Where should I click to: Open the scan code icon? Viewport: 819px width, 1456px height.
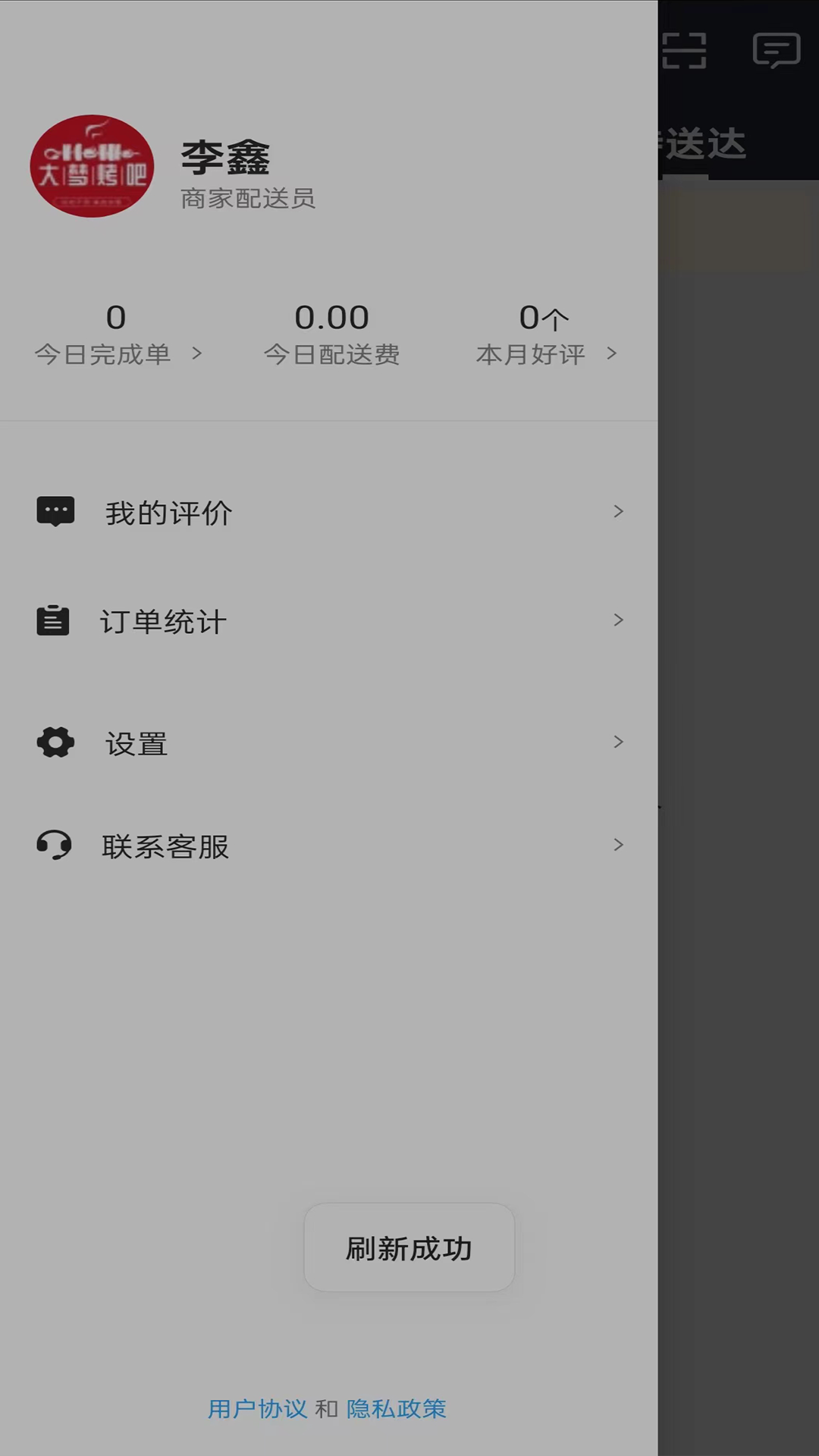pos(685,51)
